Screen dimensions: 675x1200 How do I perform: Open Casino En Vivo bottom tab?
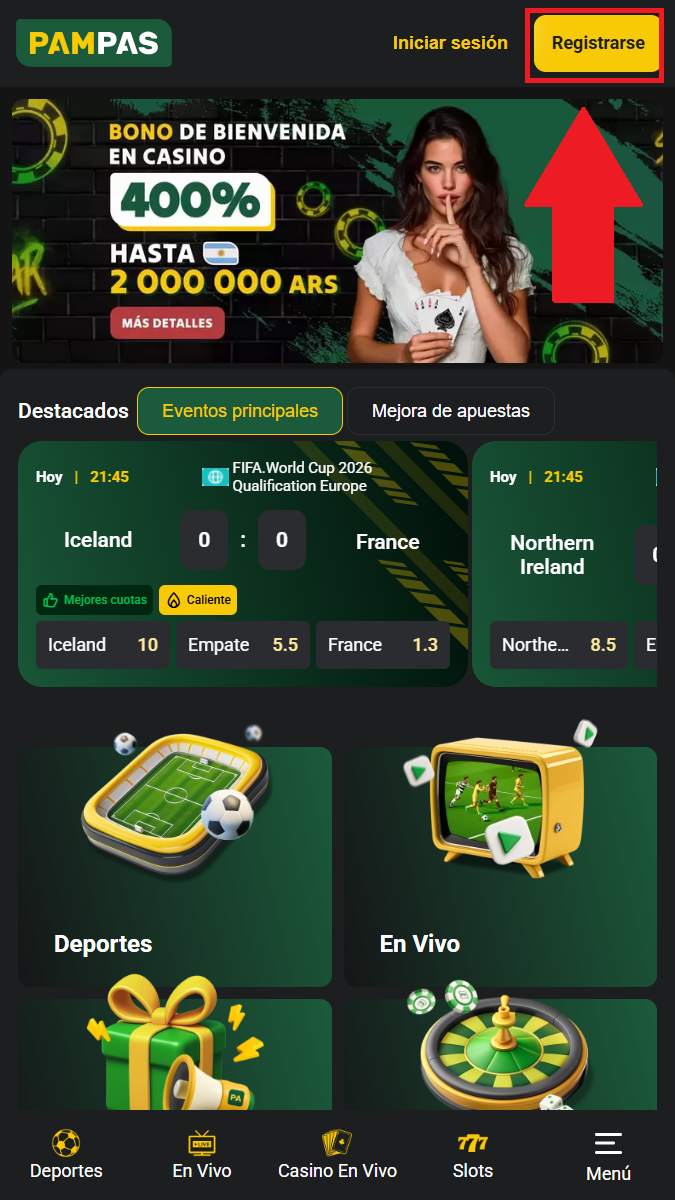[x=337, y=1155]
